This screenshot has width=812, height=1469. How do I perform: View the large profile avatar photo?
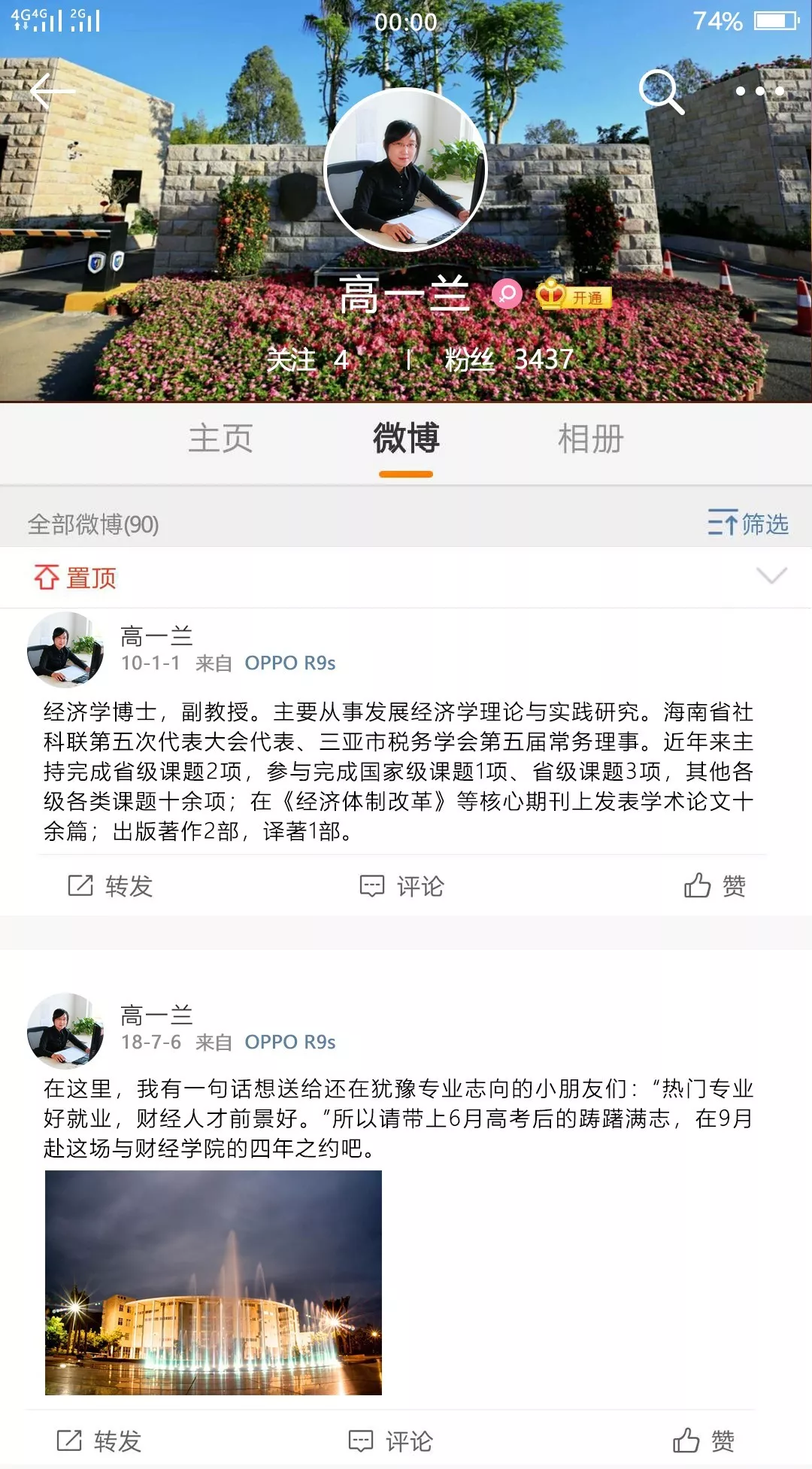[406, 170]
